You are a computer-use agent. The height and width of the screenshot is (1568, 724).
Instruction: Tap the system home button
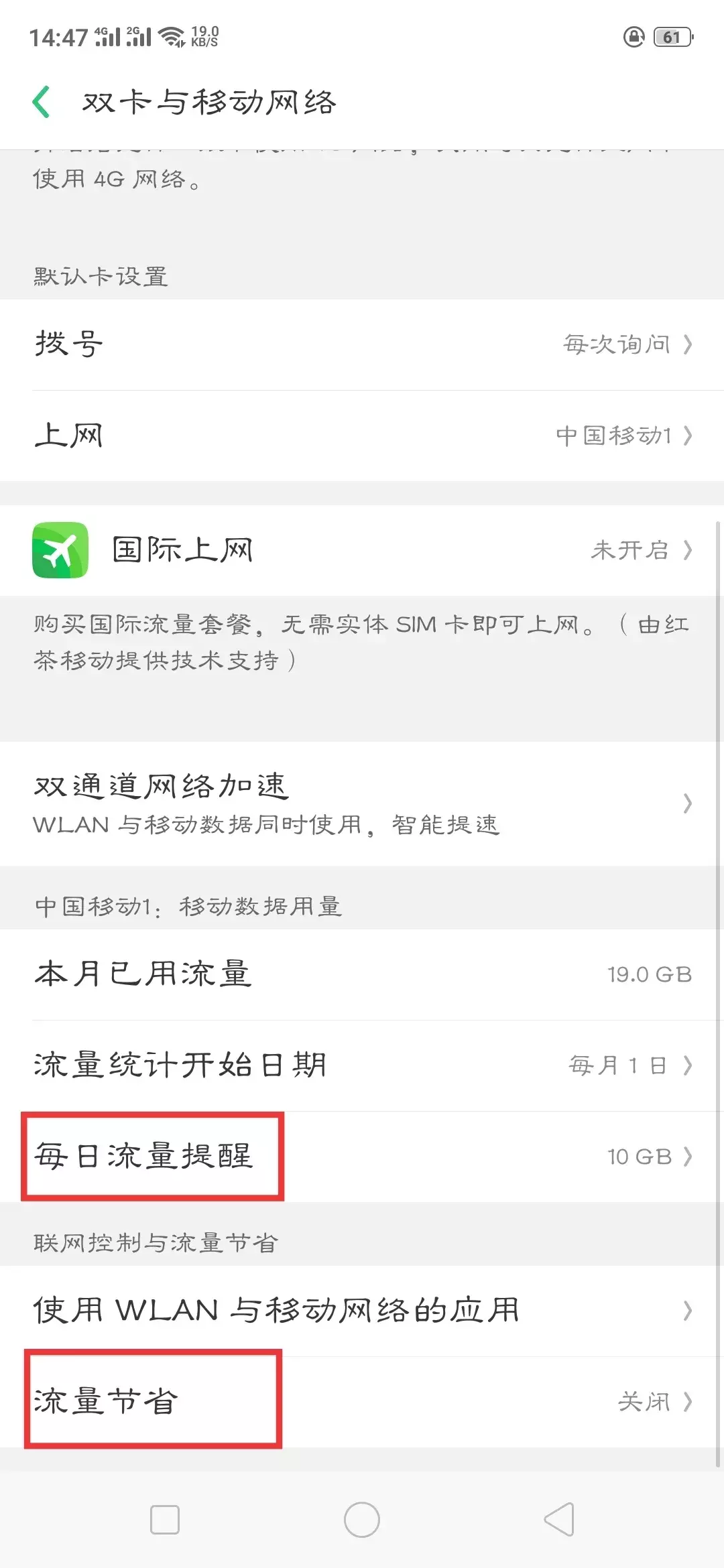pos(362,1520)
